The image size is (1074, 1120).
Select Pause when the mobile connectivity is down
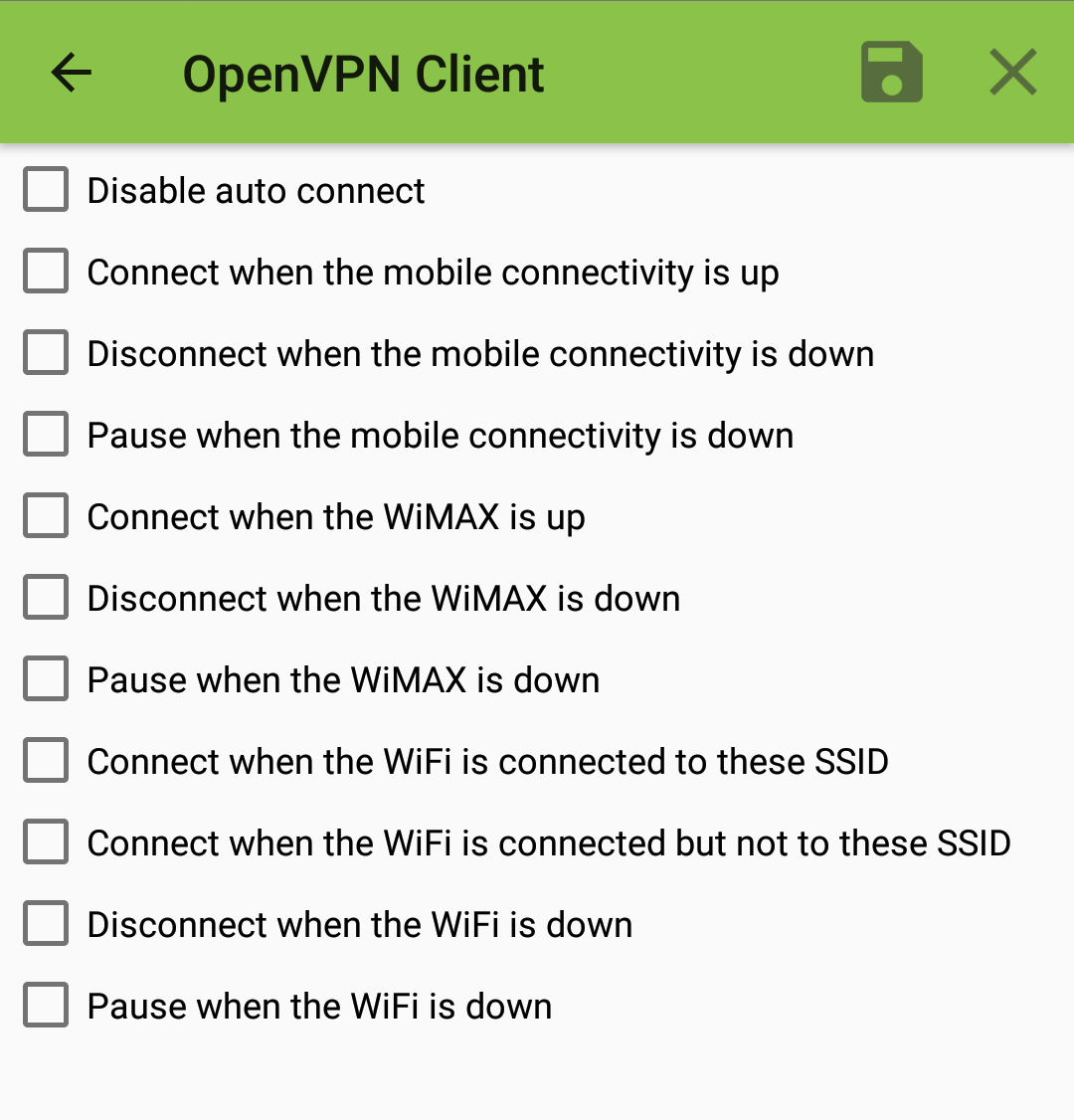click(46, 435)
